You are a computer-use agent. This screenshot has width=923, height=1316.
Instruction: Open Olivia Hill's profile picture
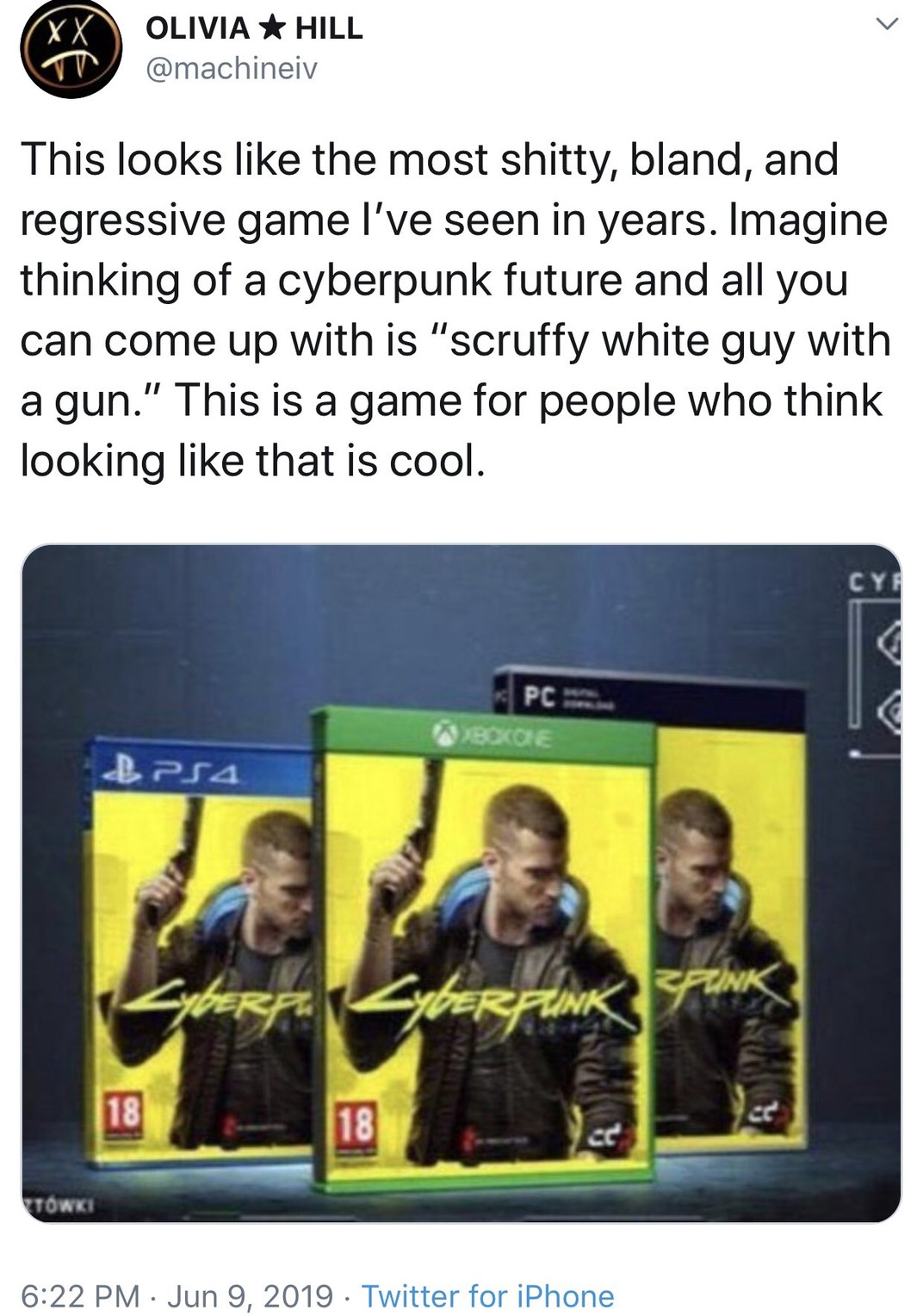coord(71,50)
